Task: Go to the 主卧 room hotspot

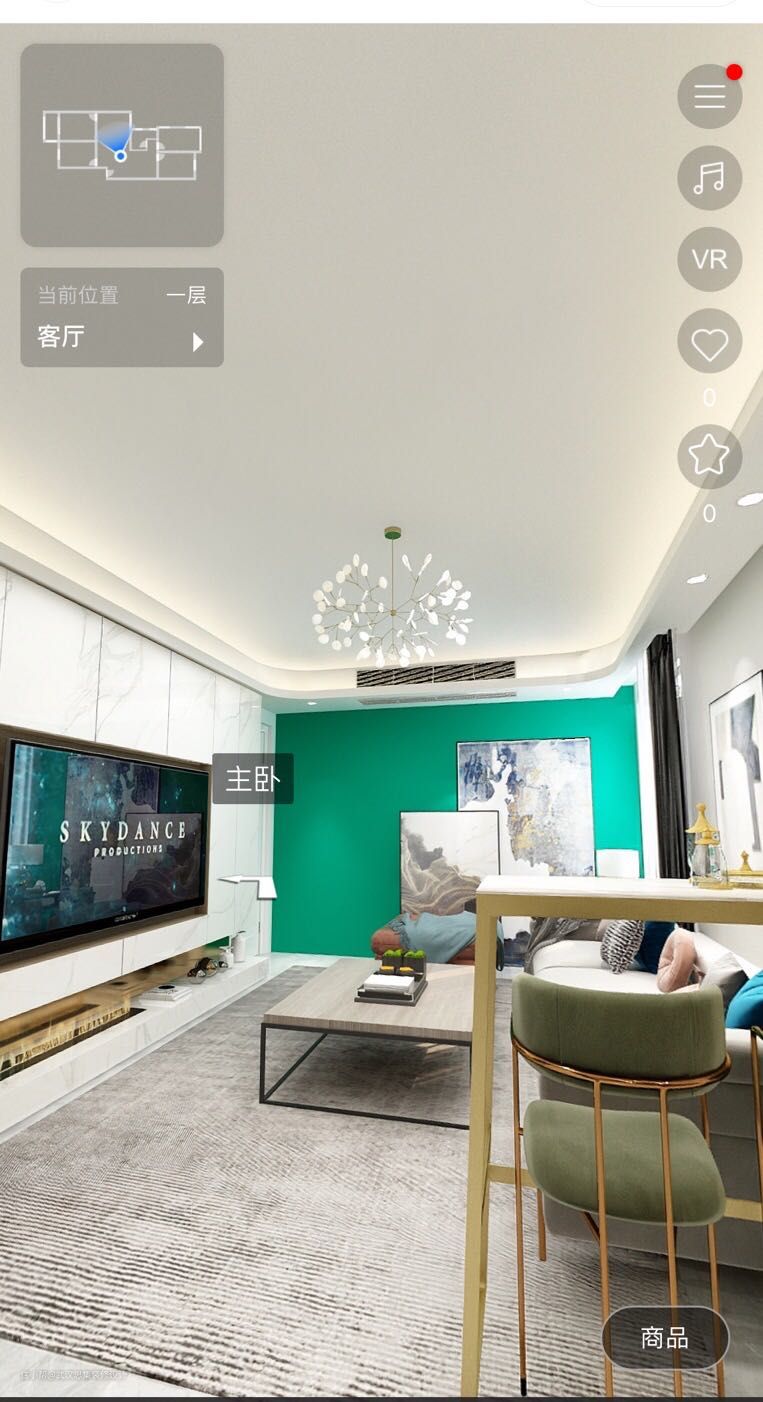Action: click(x=252, y=779)
